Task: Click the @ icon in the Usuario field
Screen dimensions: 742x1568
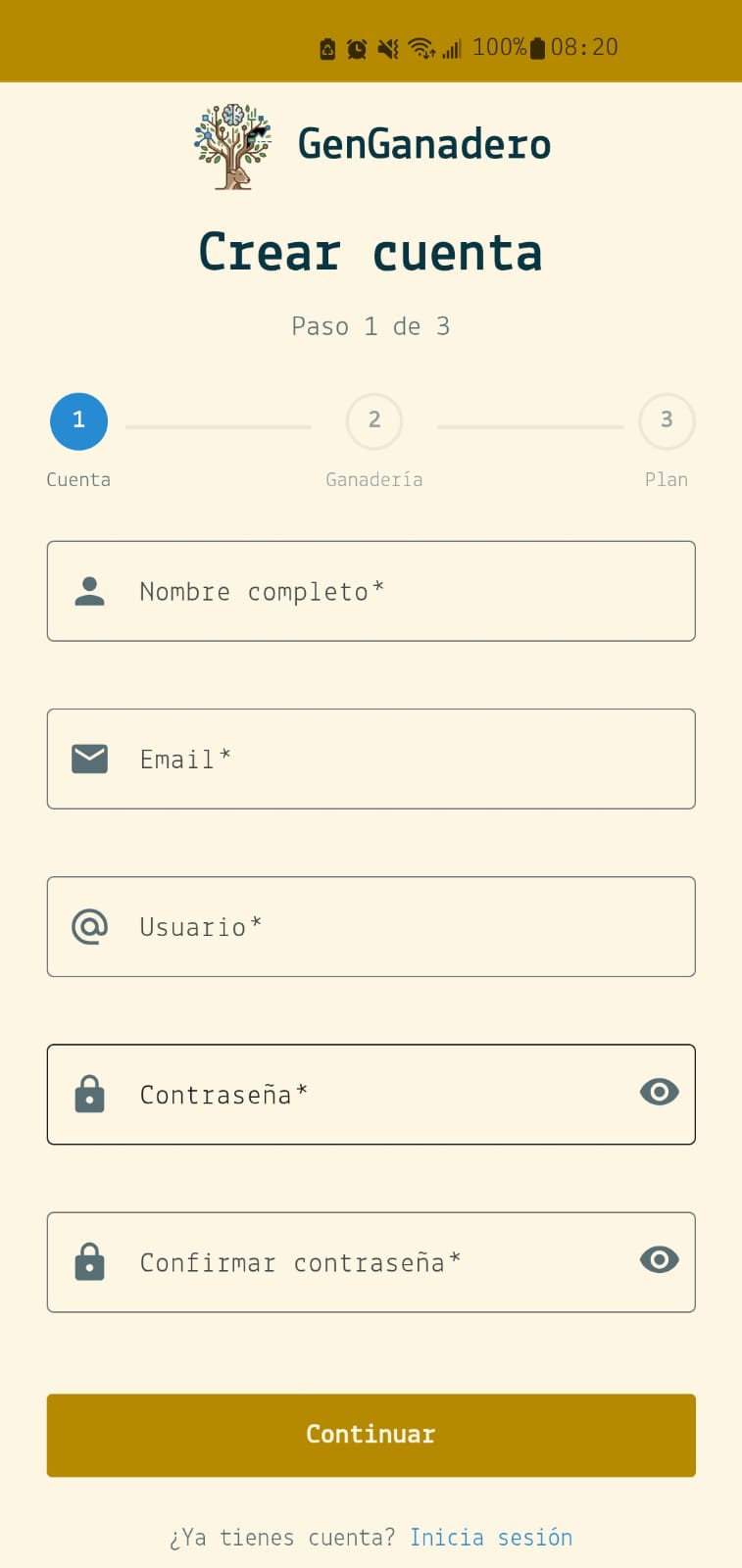Action: 89,926
